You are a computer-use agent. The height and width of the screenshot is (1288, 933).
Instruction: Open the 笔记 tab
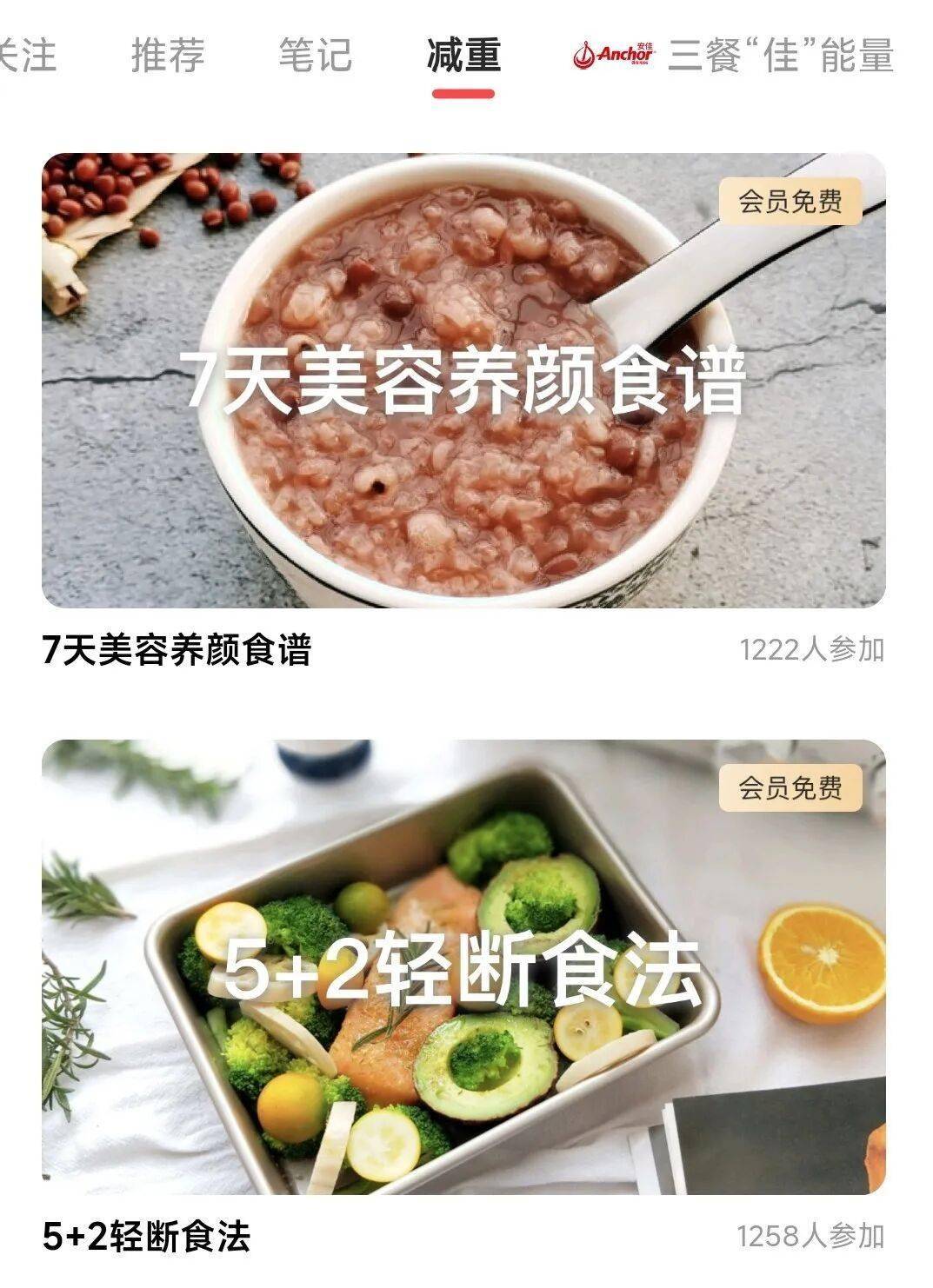(x=315, y=56)
